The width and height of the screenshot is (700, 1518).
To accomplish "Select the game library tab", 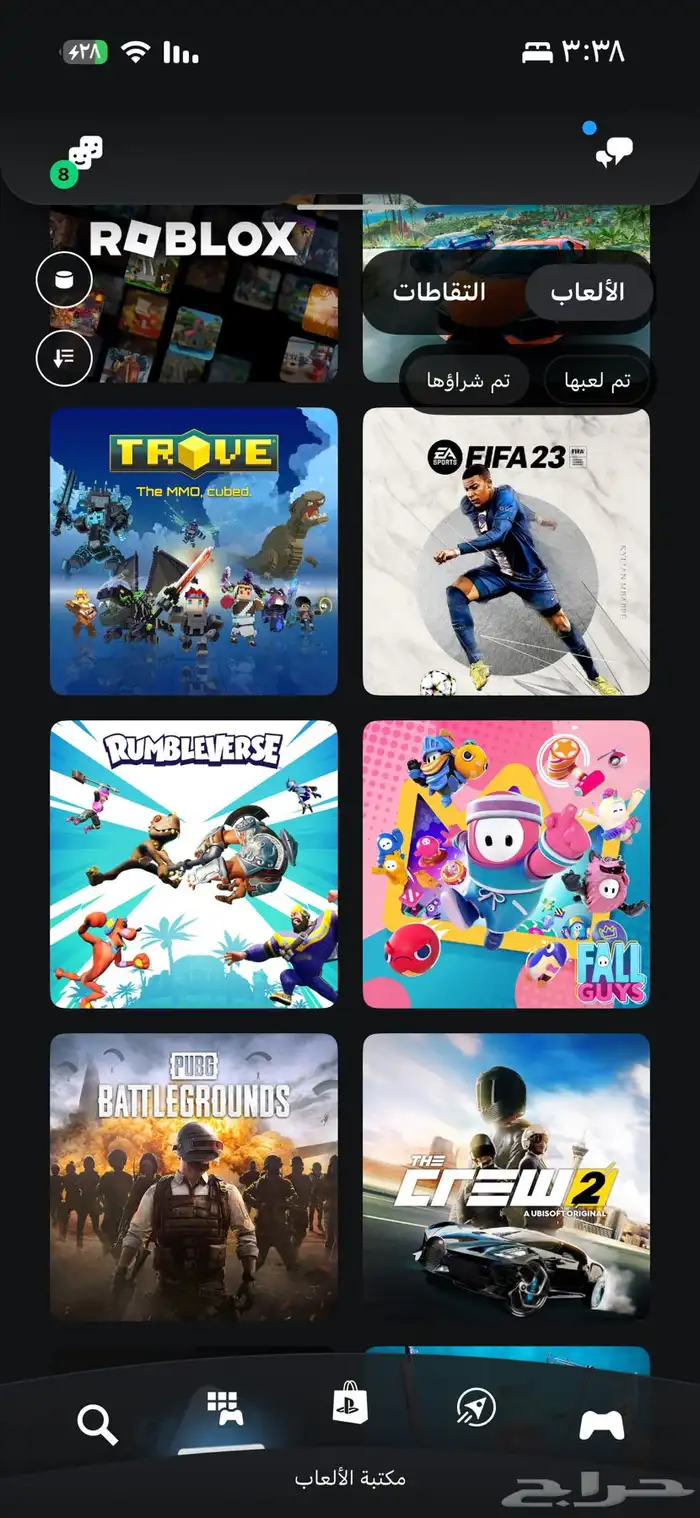I will coord(224,1410).
